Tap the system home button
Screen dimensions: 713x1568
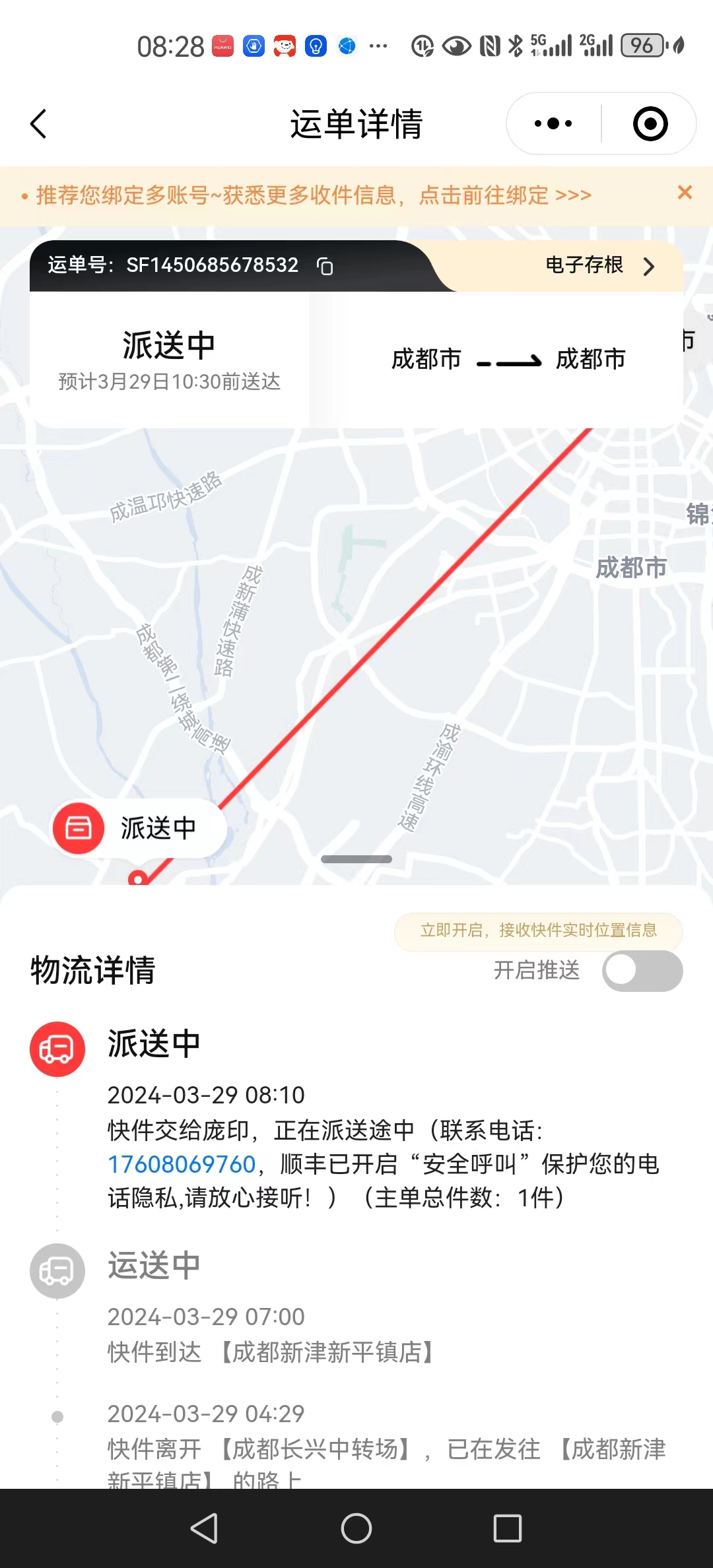tap(356, 1528)
